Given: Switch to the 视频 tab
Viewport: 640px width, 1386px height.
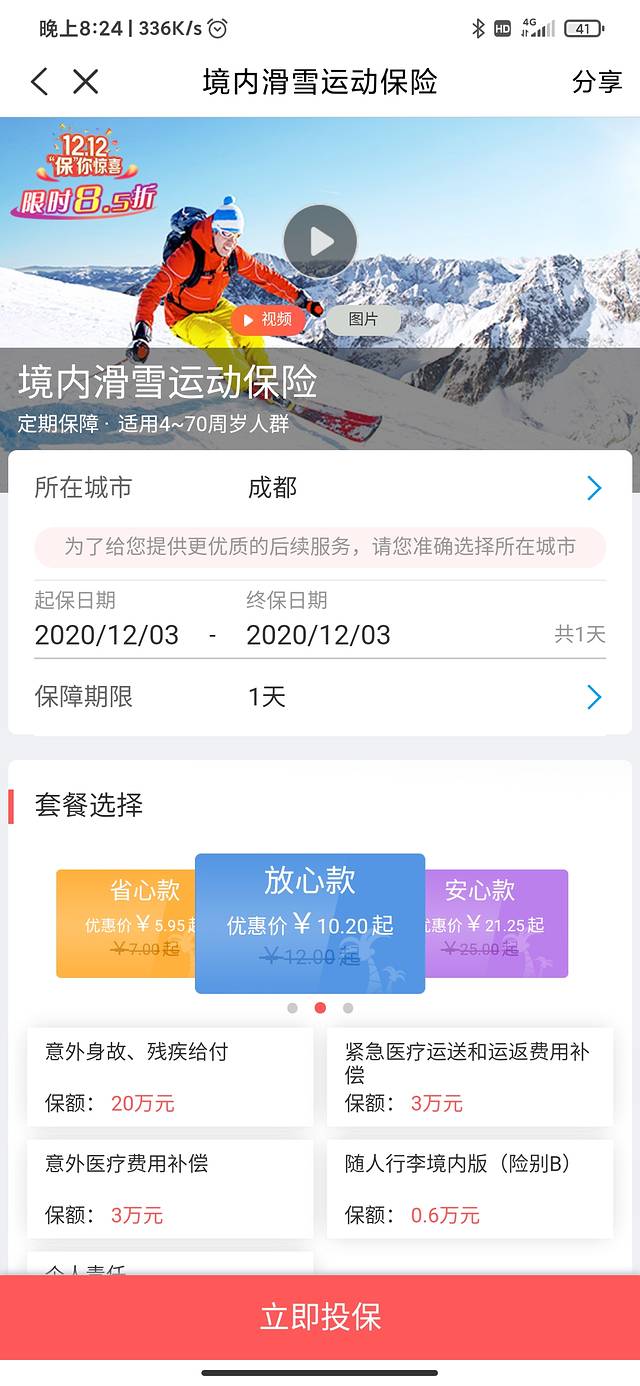Looking at the screenshot, I should [268, 319].
